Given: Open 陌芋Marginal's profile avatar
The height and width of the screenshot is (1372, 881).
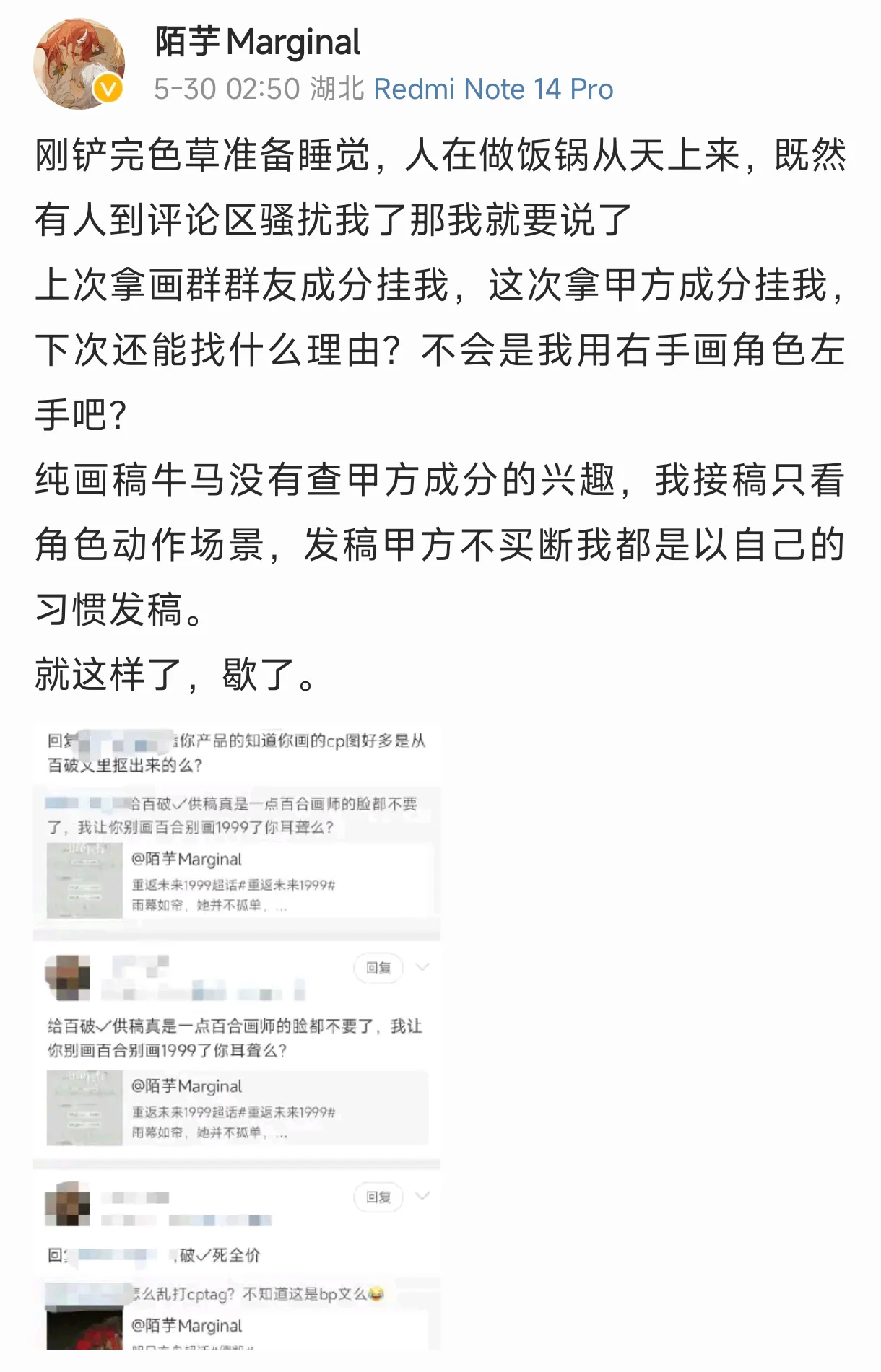Looking at the screenshot, I should click(x=79, y=64).
